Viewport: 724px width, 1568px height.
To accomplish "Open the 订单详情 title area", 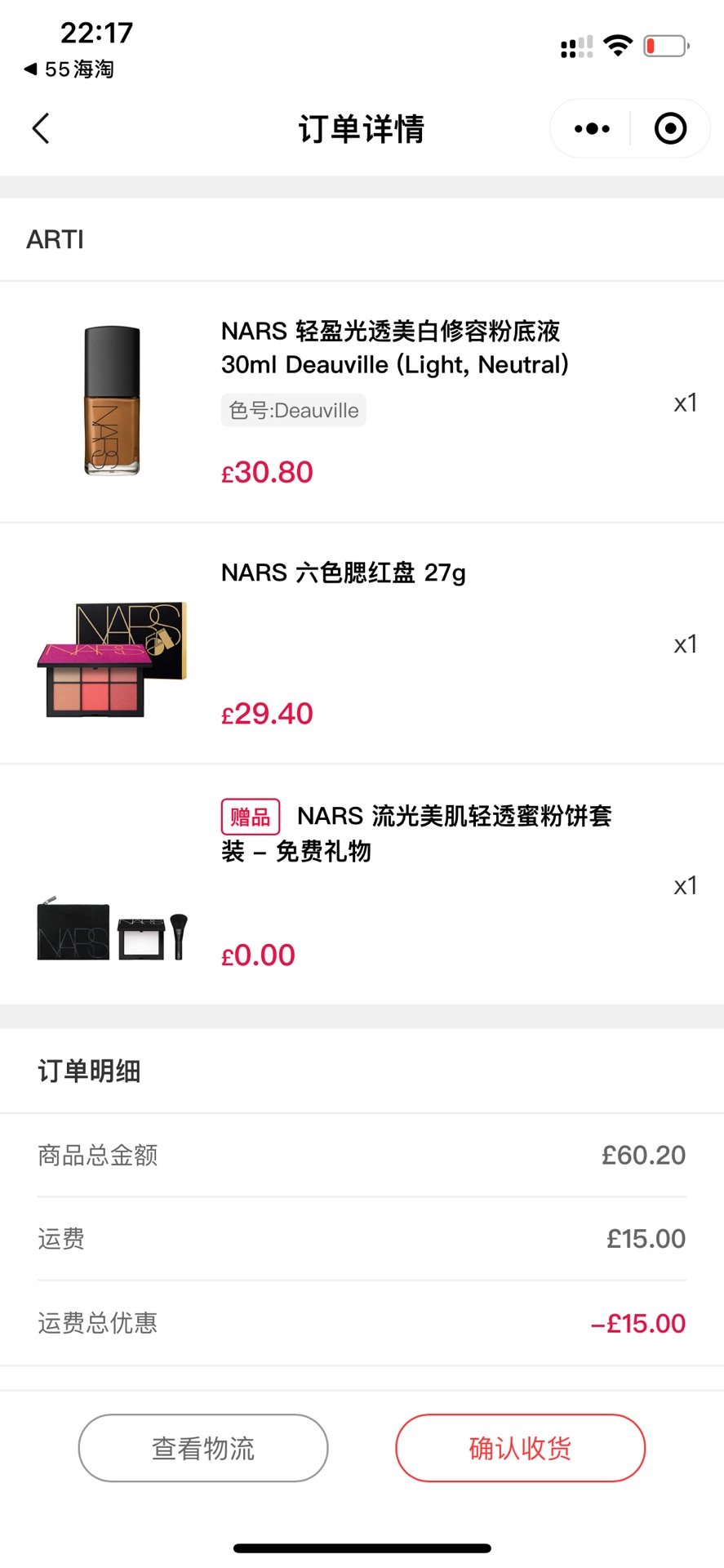I will [362, 128].
